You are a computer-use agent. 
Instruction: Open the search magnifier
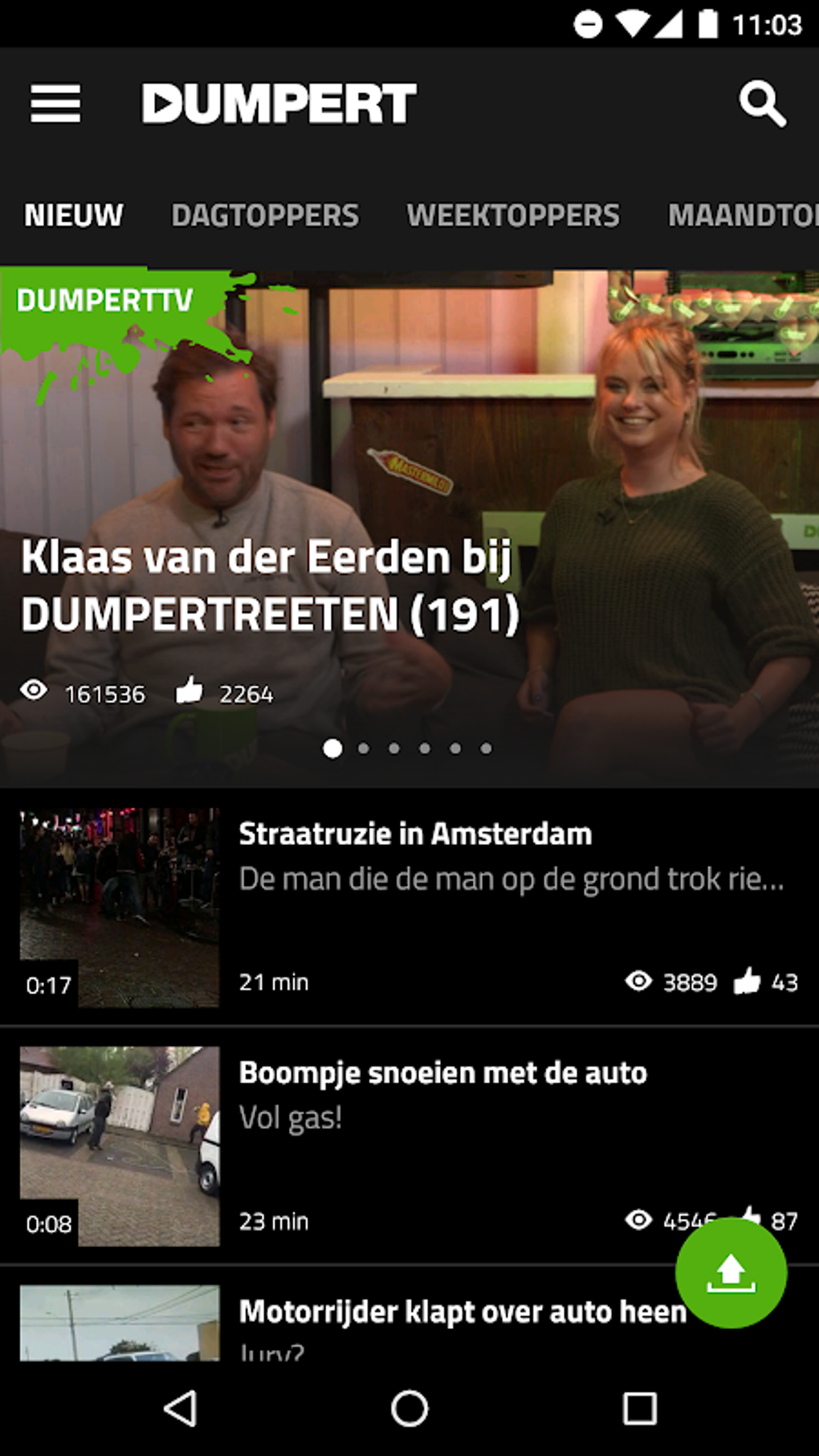click(761, 104)
